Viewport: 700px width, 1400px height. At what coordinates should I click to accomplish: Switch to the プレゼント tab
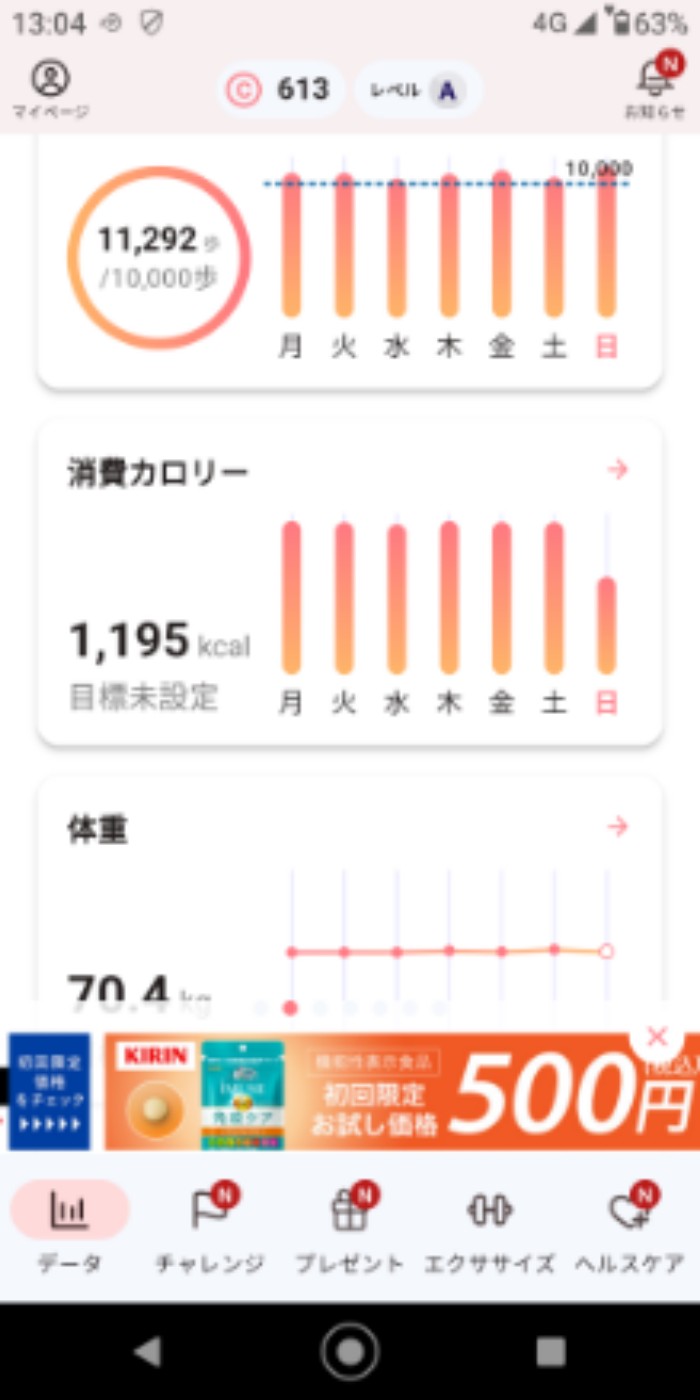350,1227
